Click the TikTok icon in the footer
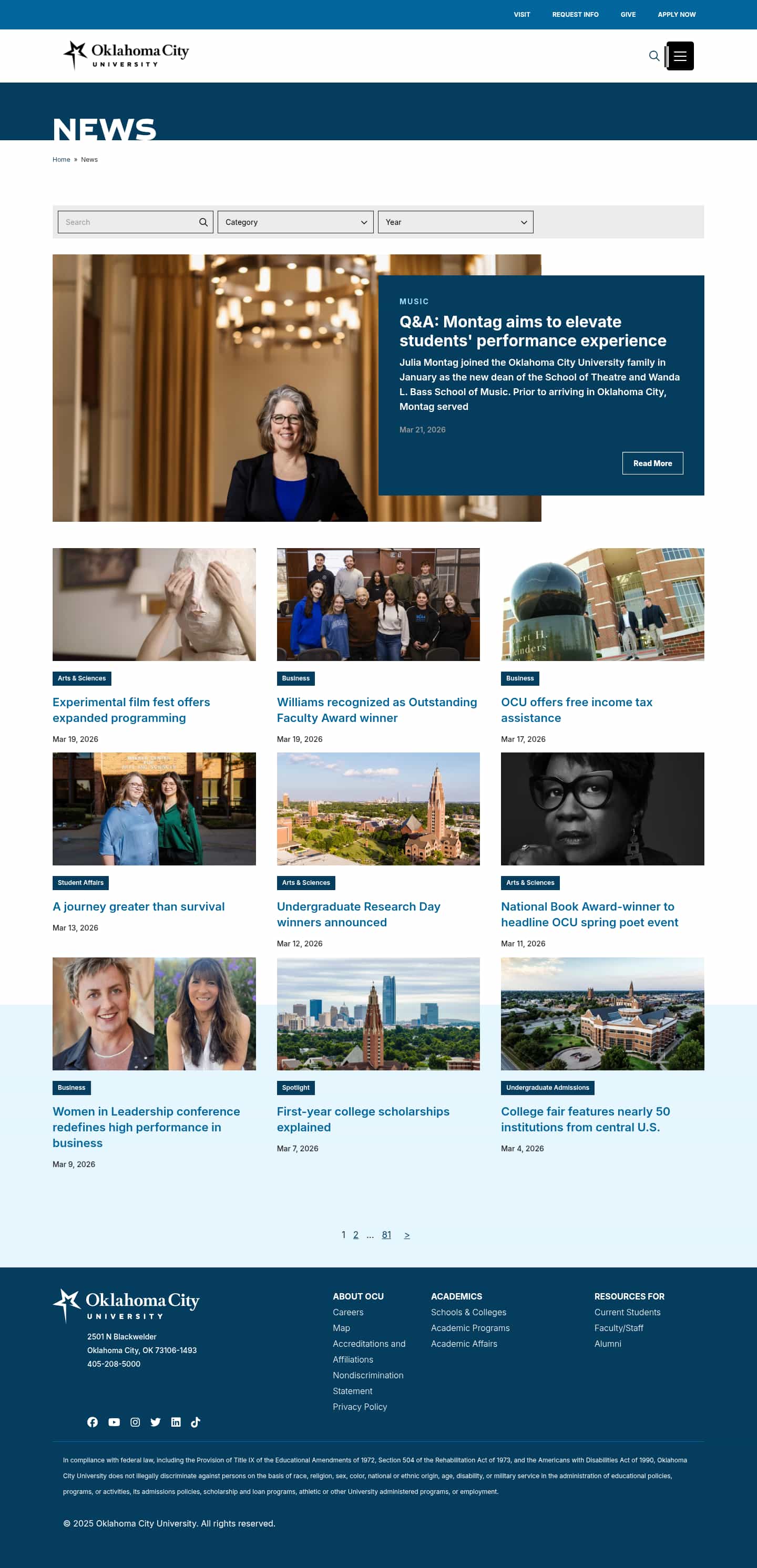757x1568 pixels. pos(195,1422)
